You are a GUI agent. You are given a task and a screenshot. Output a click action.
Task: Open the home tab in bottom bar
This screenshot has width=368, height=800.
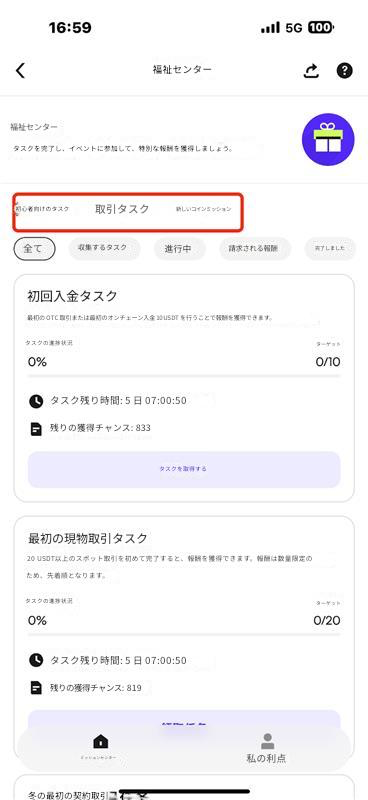click(101, 746)
